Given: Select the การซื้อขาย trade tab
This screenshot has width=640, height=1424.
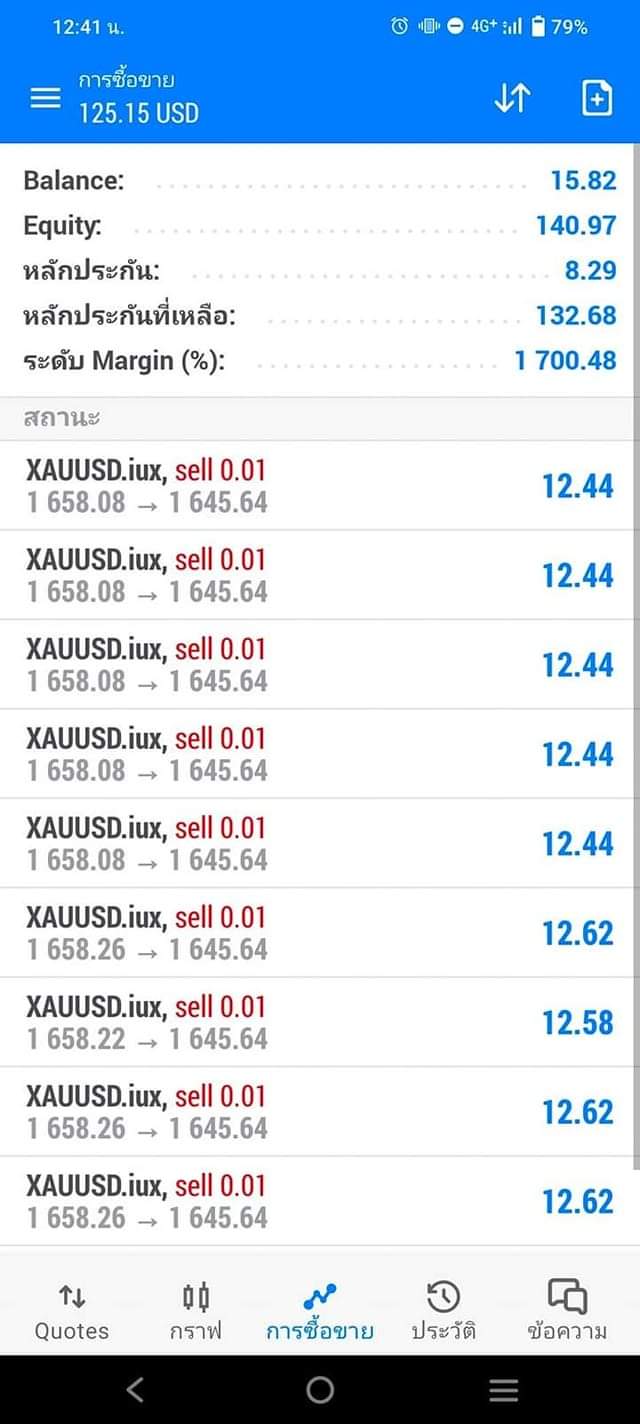Looking at the screenshot, I should point(320,1312).
